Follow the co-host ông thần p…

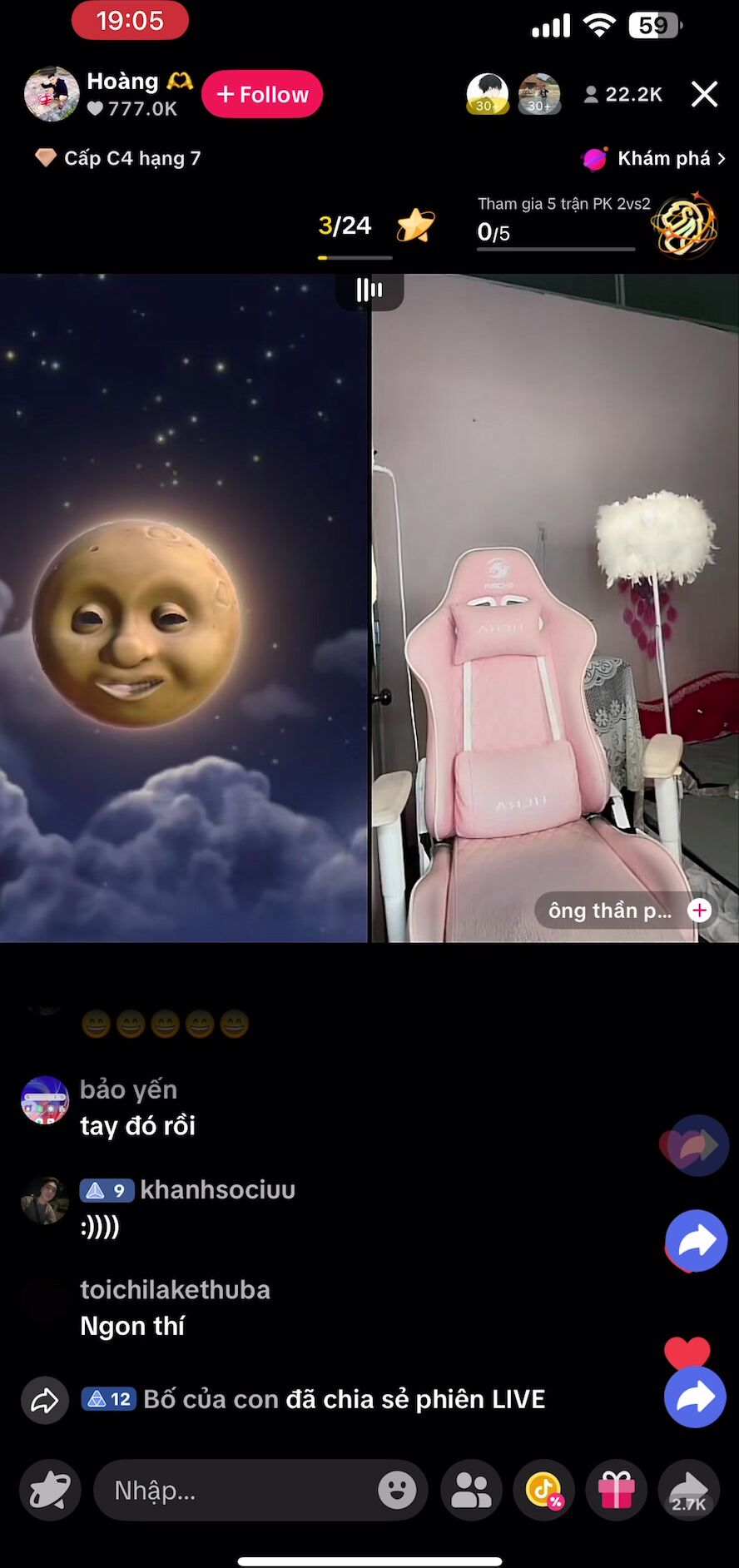pyautogui.click(x=699, y=911)
